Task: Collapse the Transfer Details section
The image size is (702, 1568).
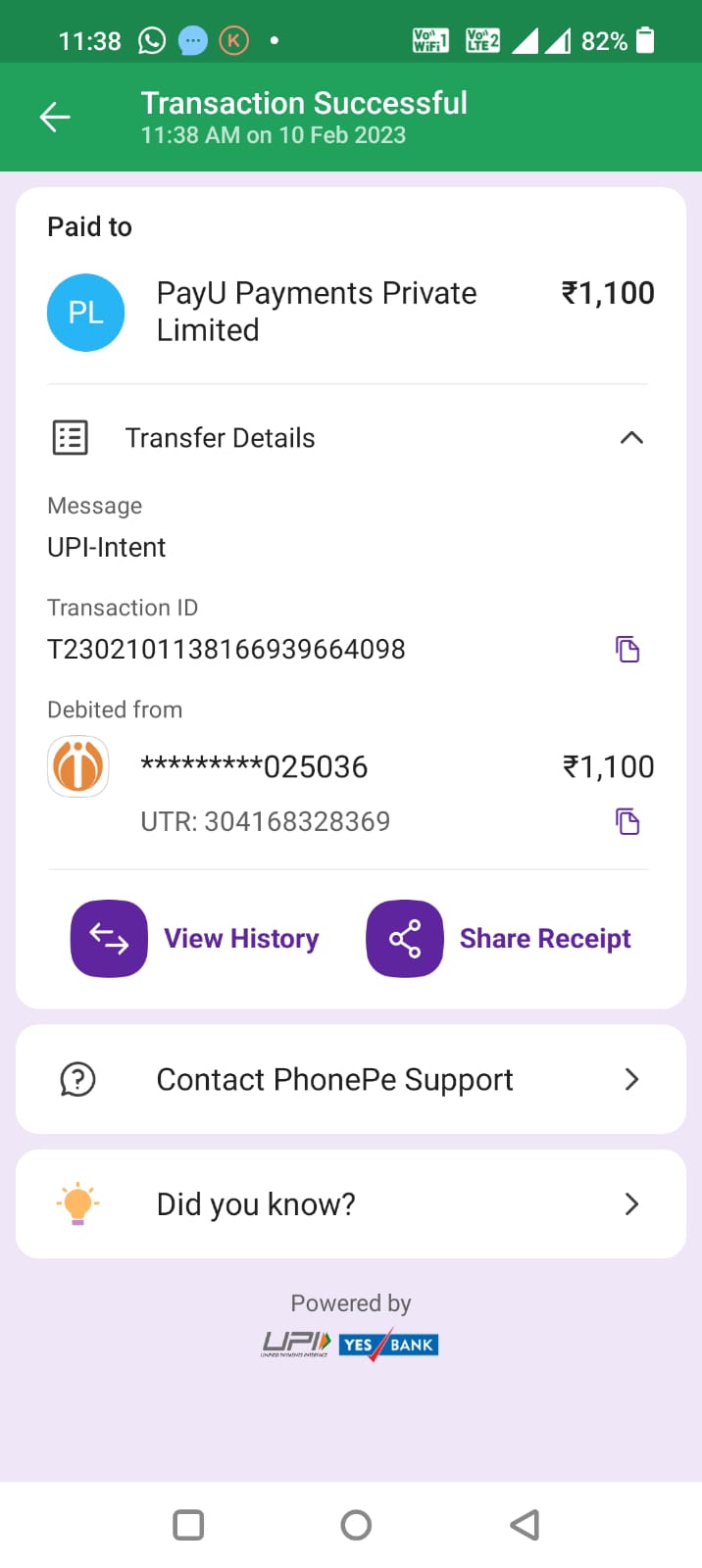Action: [x=631, y=438]
